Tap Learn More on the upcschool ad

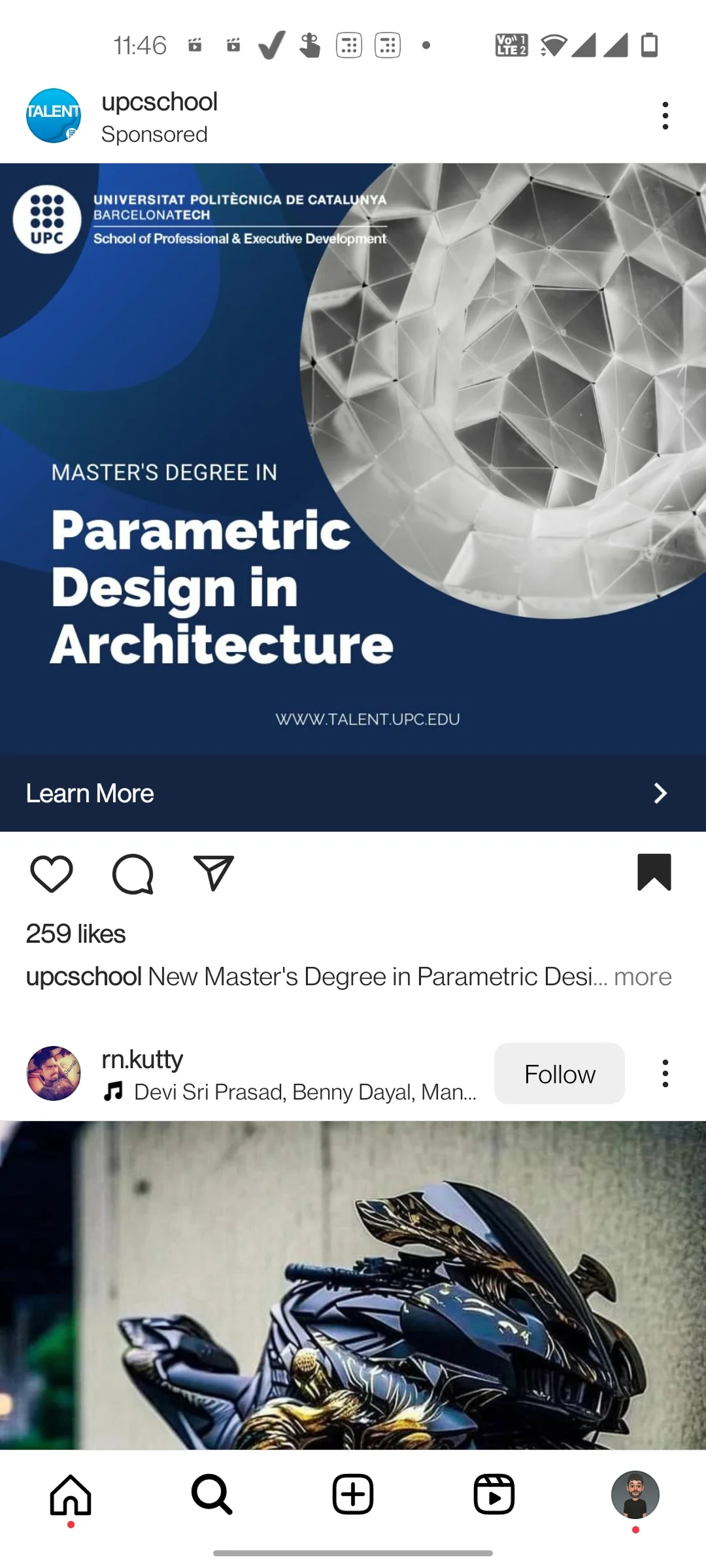[x=353, y=793]
